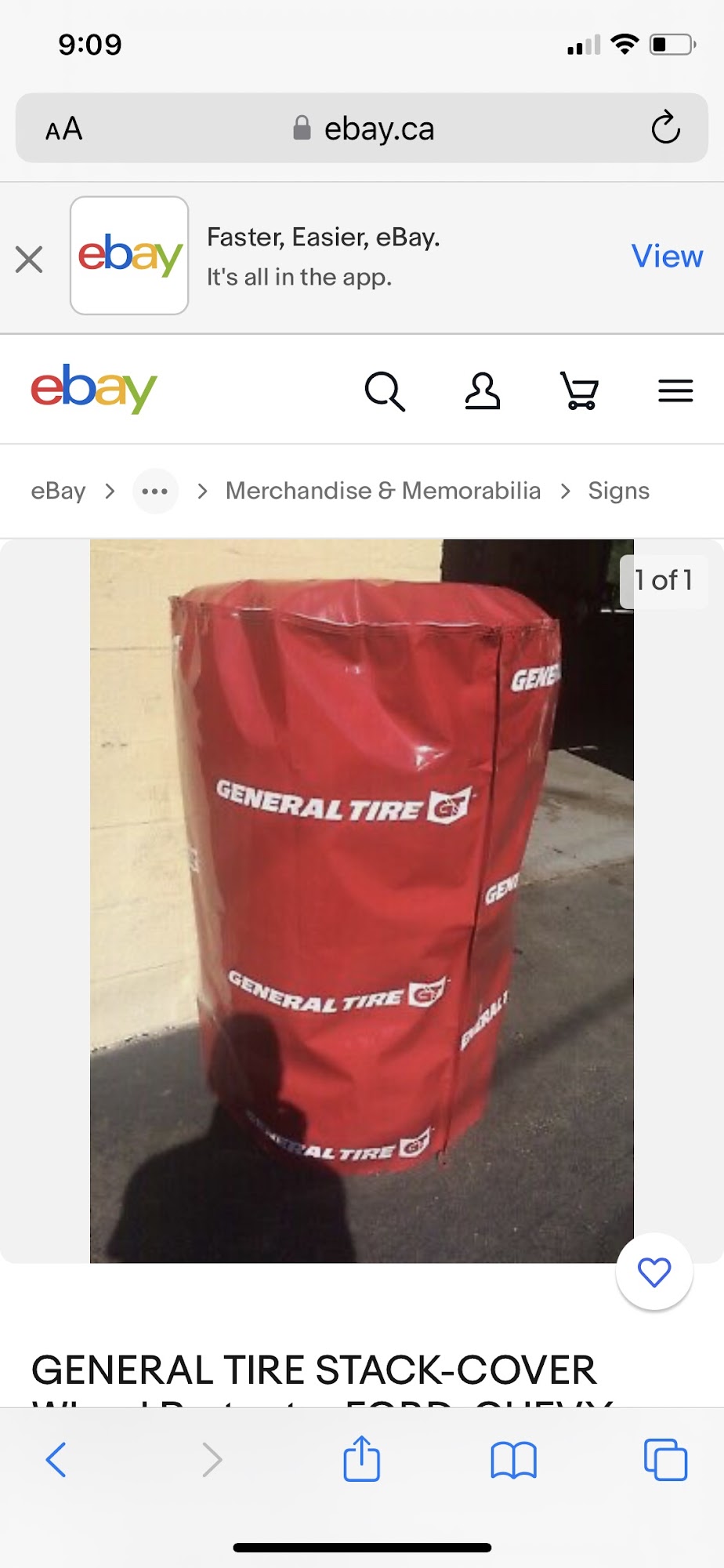Add this item to watchlist with the heart
Screen dimensions: 724x1568
(x=654, y=1272)
